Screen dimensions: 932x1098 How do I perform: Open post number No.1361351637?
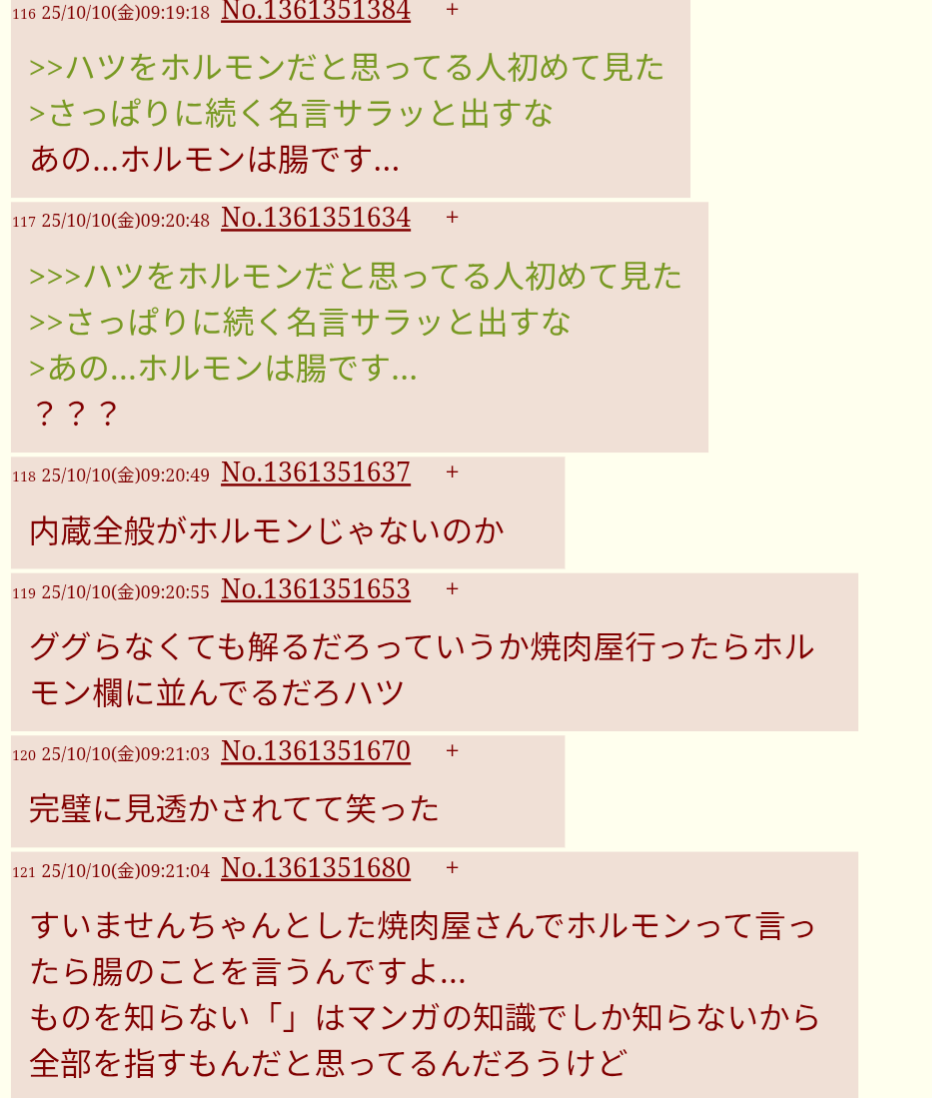click(315, 473)
